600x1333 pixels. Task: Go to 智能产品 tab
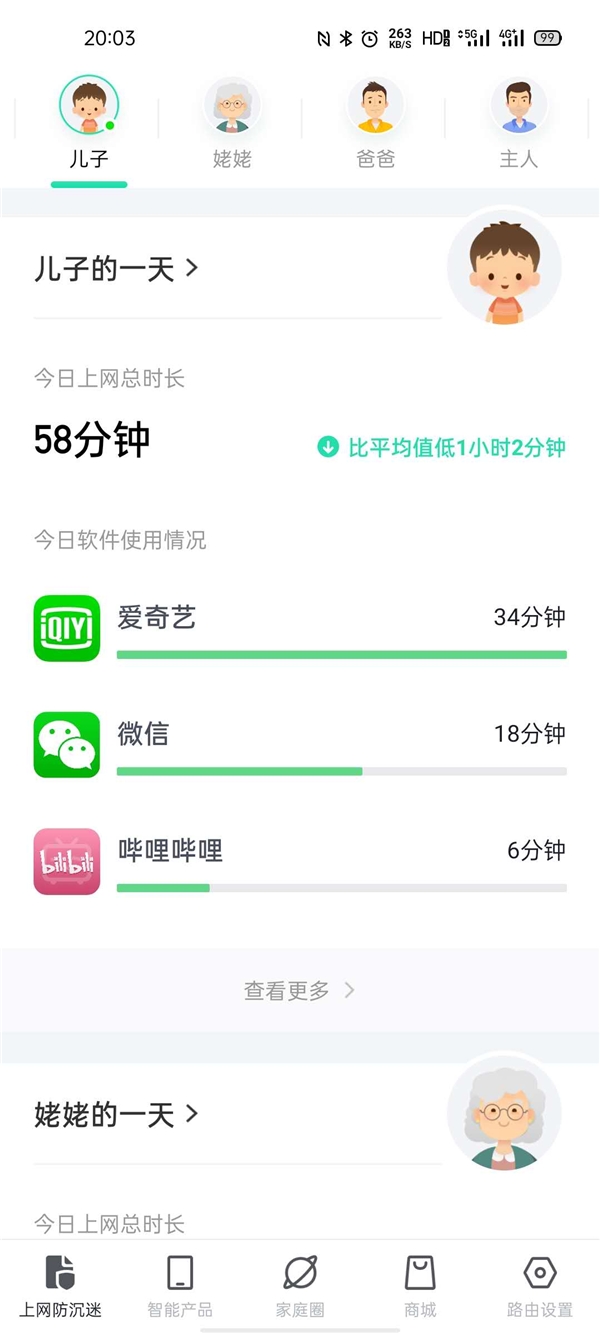point(180,1286)
